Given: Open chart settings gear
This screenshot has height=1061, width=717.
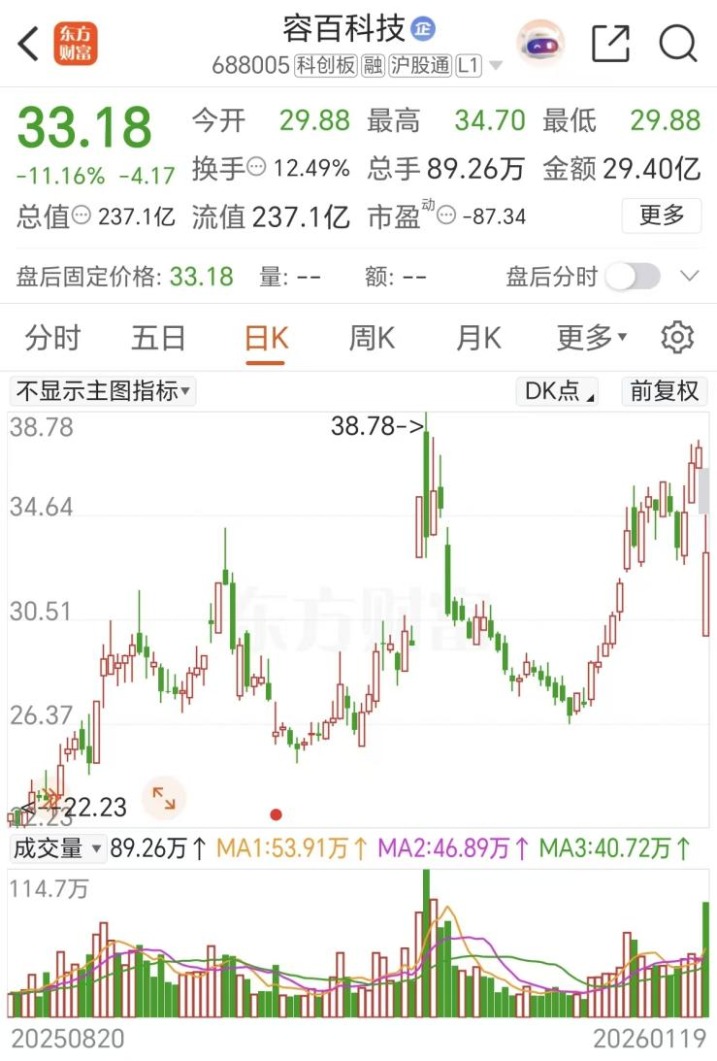Looking at the screenshot, I should click(677, 338).
